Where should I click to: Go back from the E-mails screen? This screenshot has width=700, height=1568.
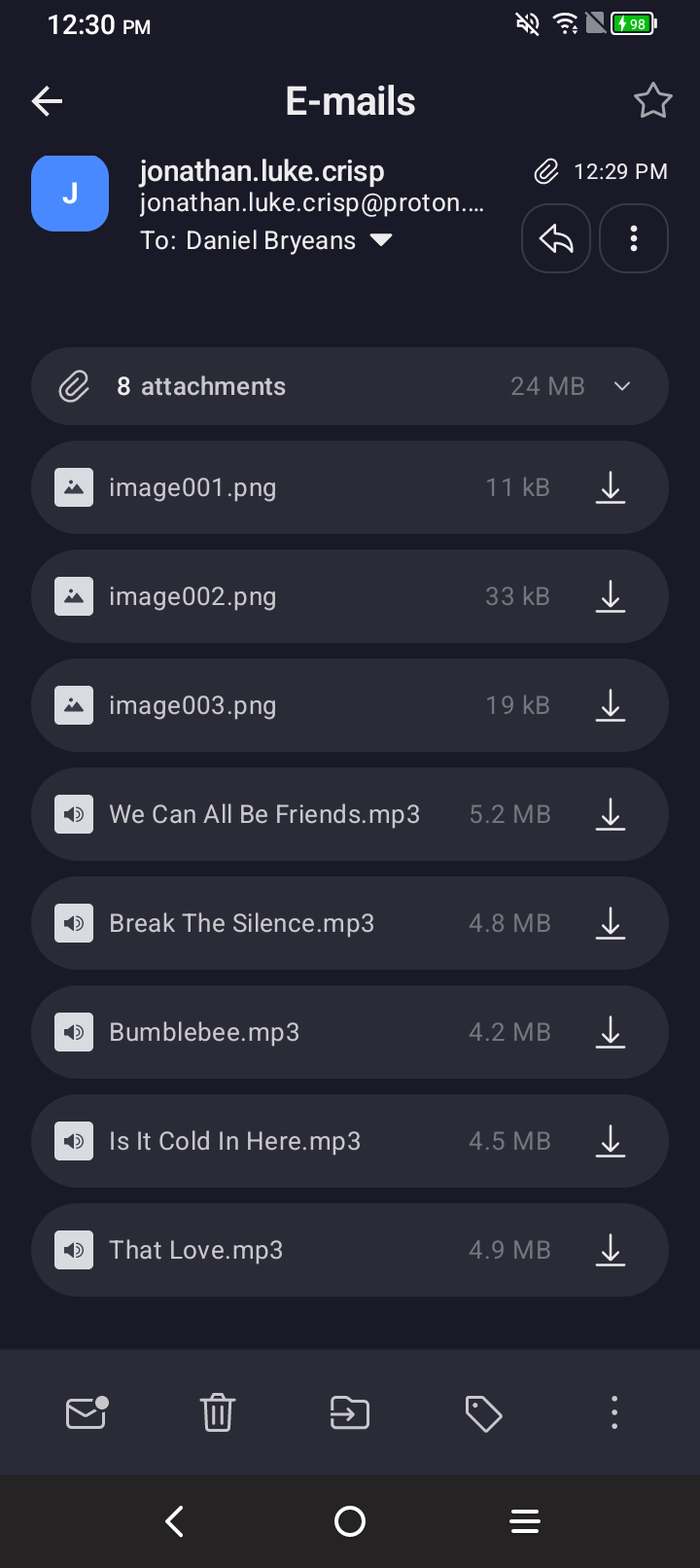pos(47,101)
